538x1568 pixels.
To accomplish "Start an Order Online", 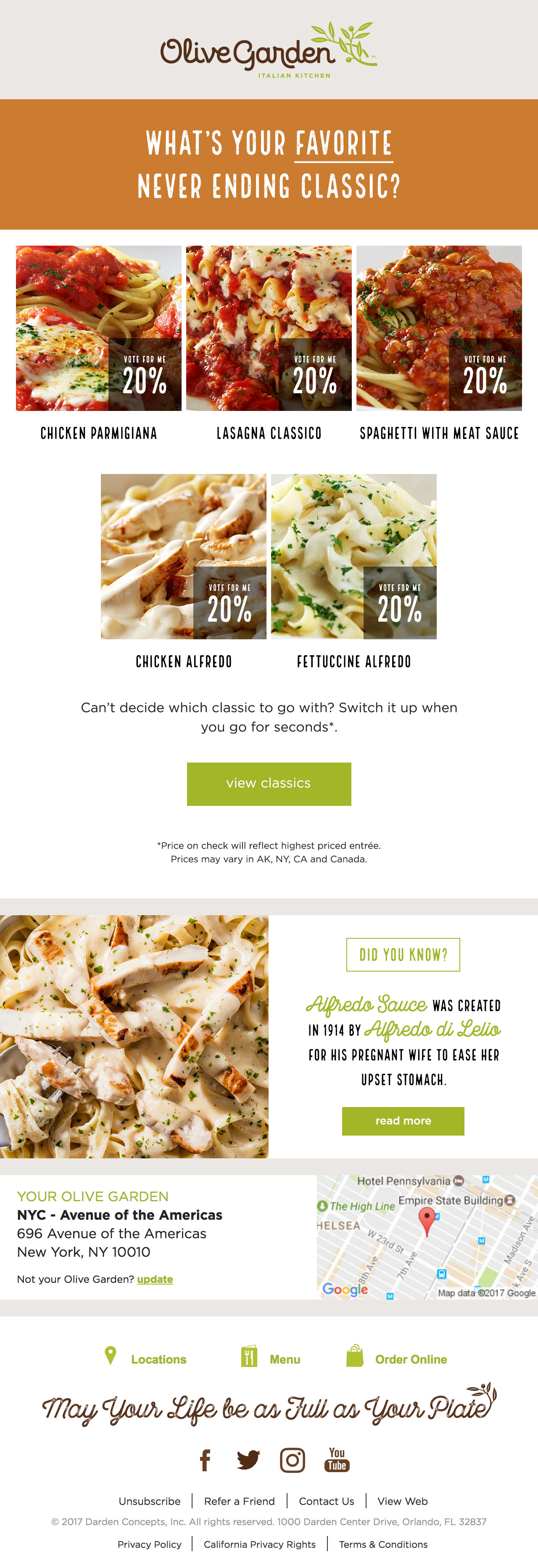I will tap(410, 1359).
